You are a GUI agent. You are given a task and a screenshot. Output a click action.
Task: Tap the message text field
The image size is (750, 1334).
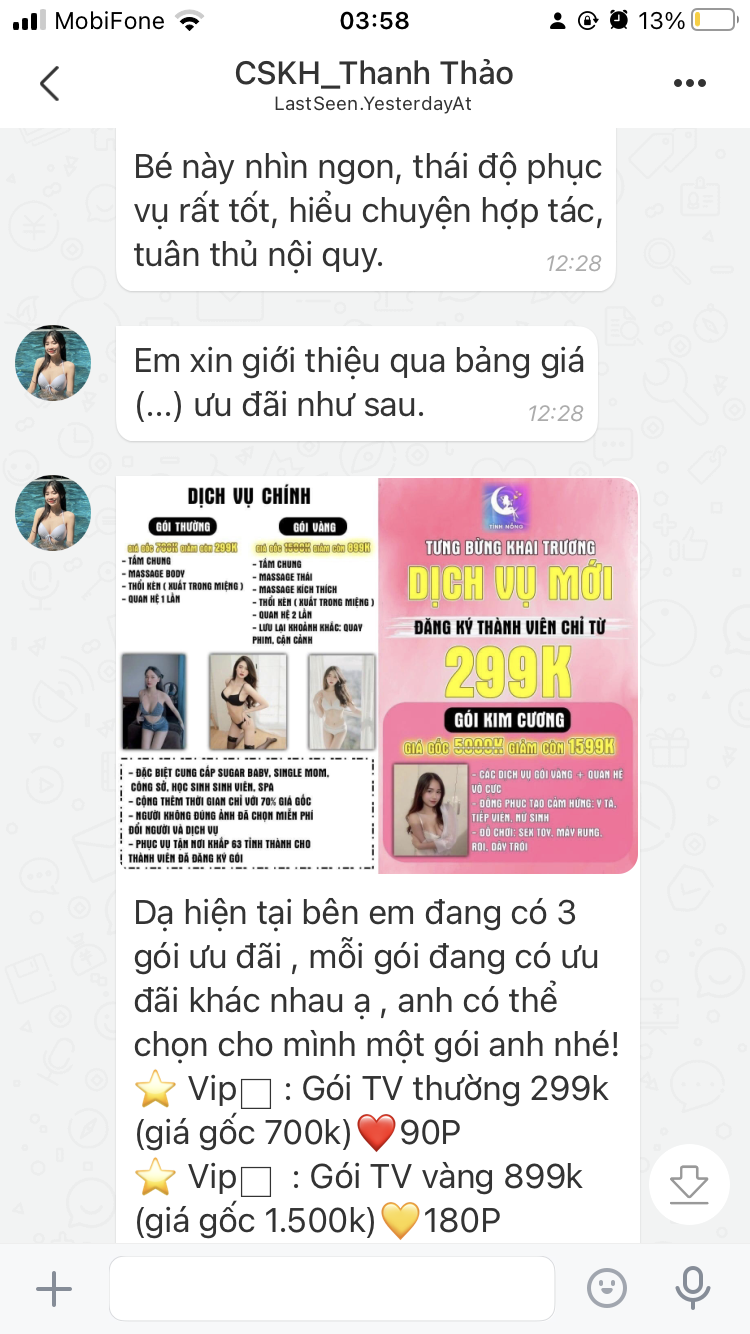tap(331, 1289)
